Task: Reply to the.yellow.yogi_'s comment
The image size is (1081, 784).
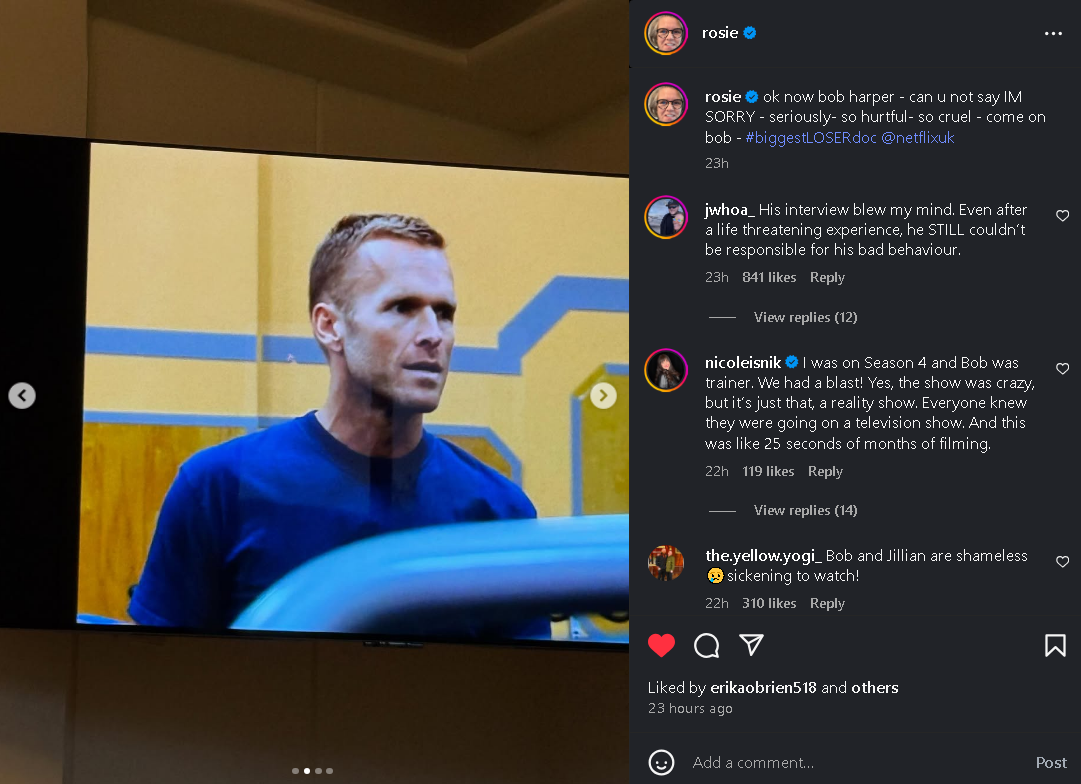Action: tap(827, 603)
